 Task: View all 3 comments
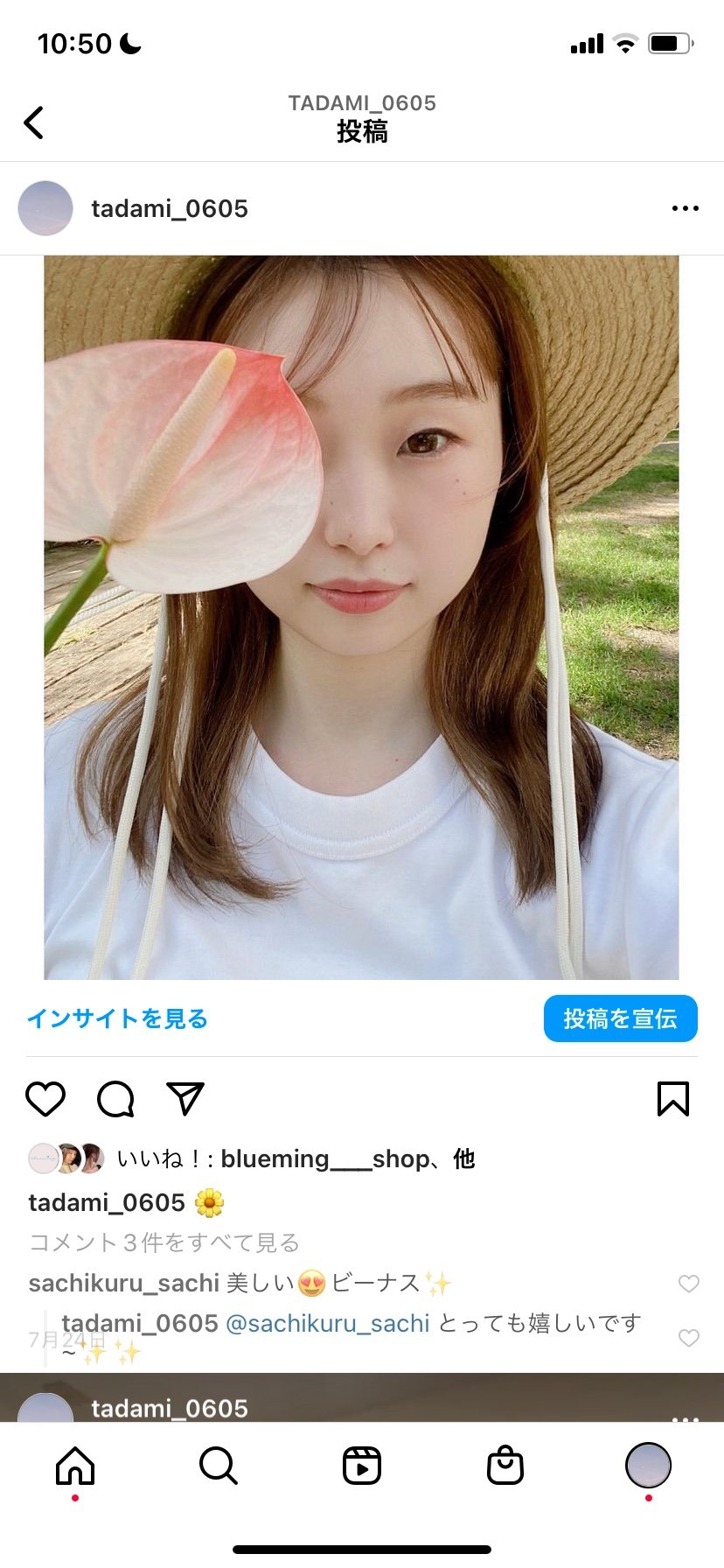tap(164, 1242)
